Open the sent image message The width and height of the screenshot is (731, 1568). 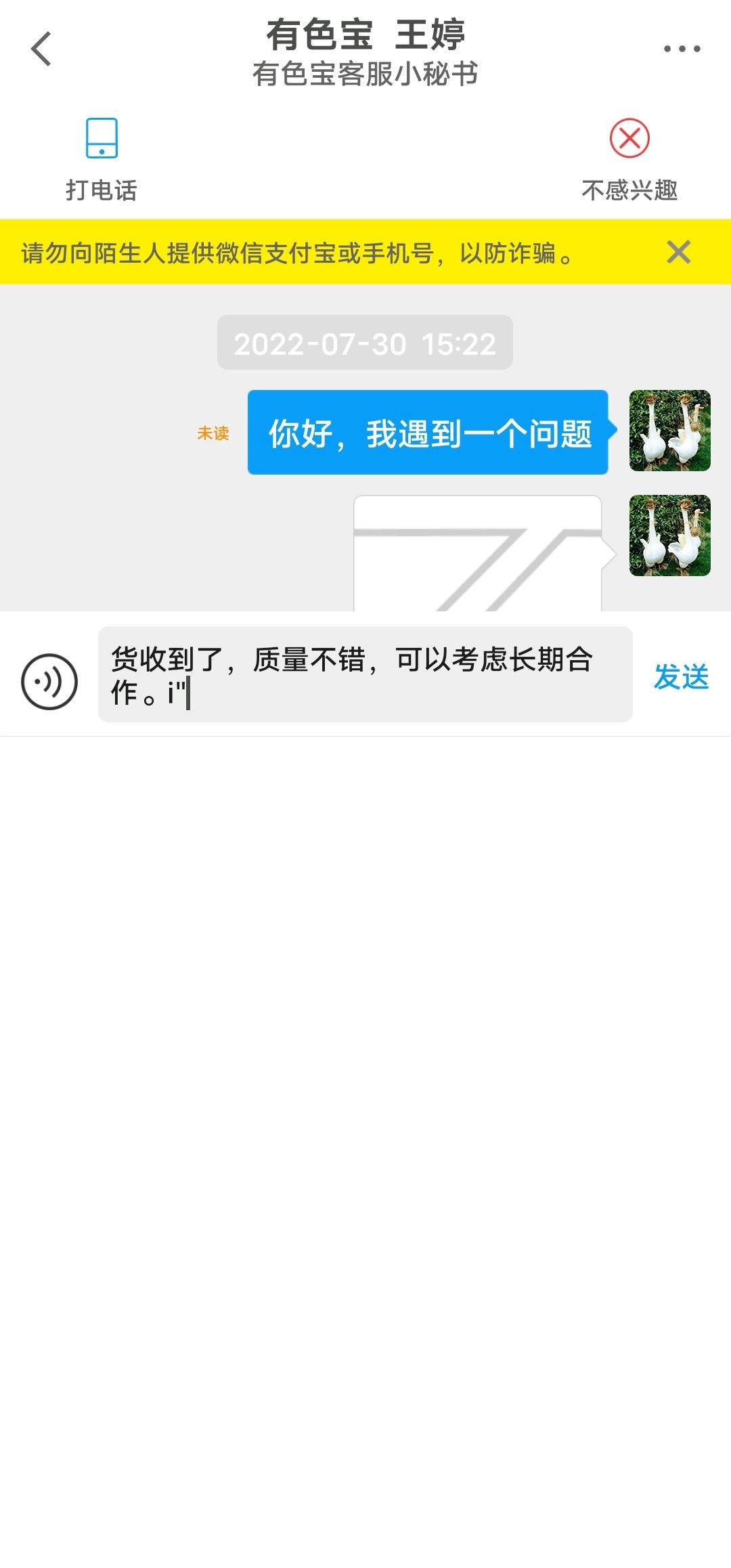coord(478,553)
